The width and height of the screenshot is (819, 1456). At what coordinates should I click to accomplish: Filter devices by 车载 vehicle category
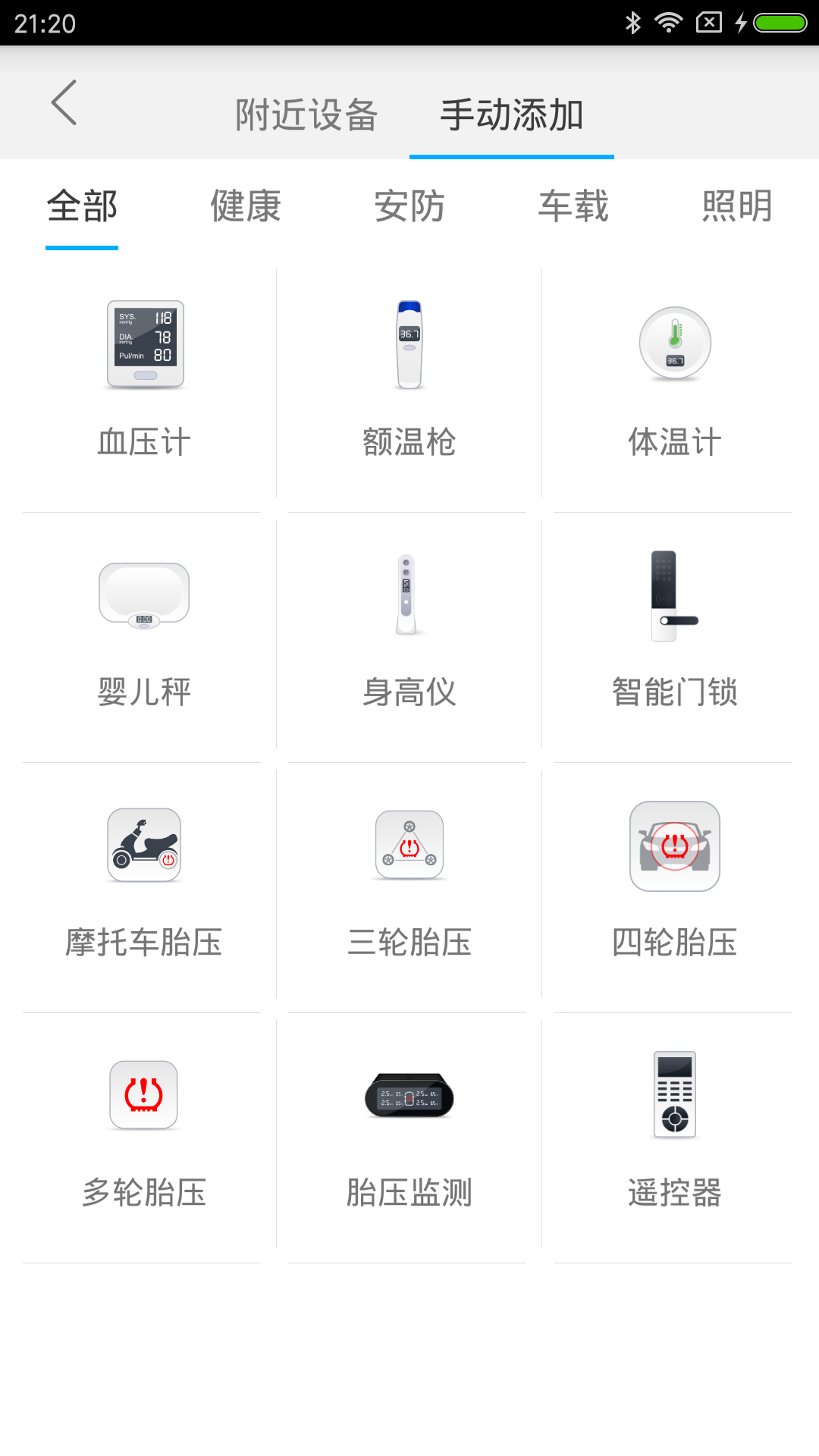(x=573, y=206)
